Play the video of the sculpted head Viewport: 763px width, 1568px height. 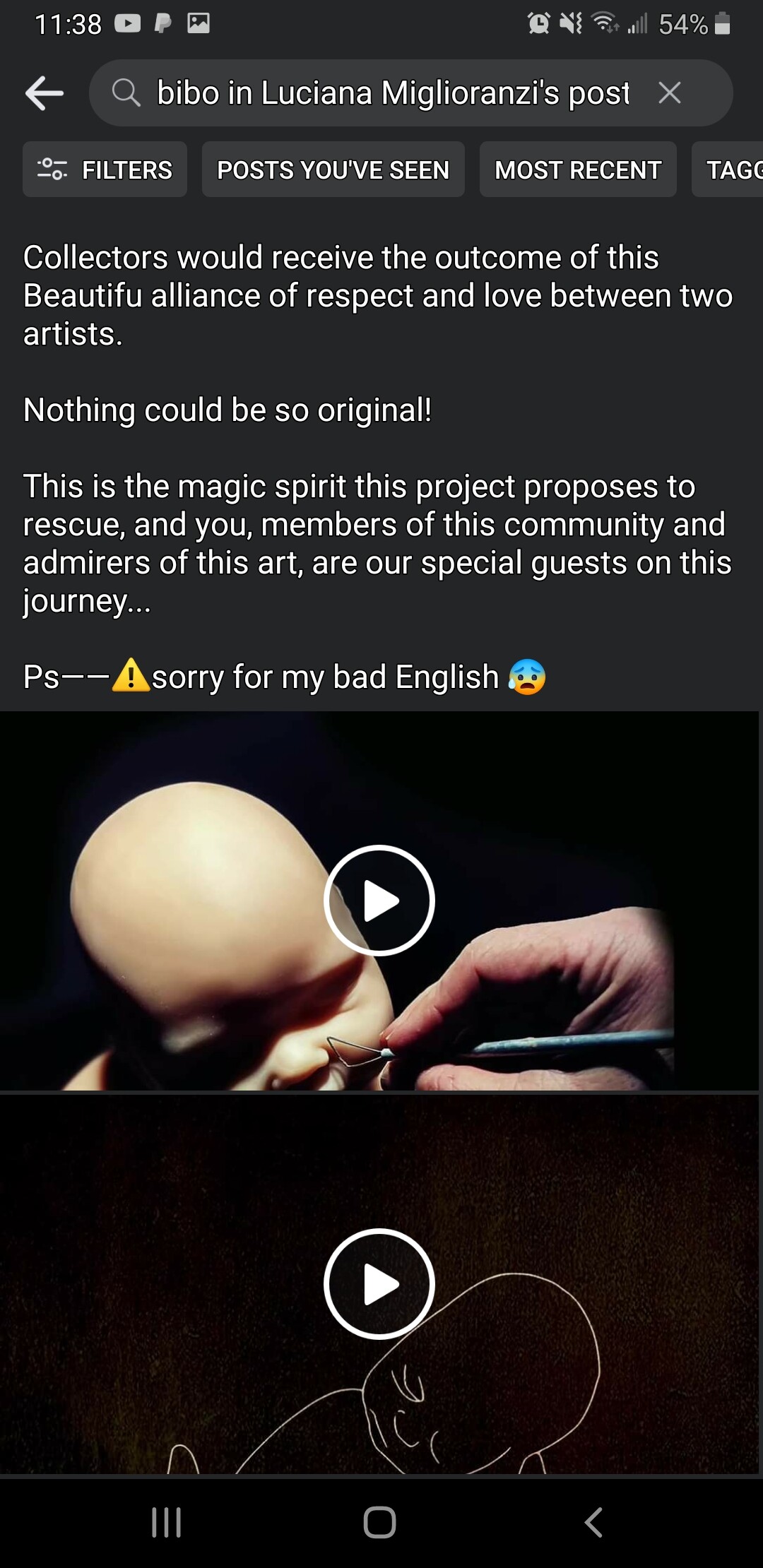point(379,901)
